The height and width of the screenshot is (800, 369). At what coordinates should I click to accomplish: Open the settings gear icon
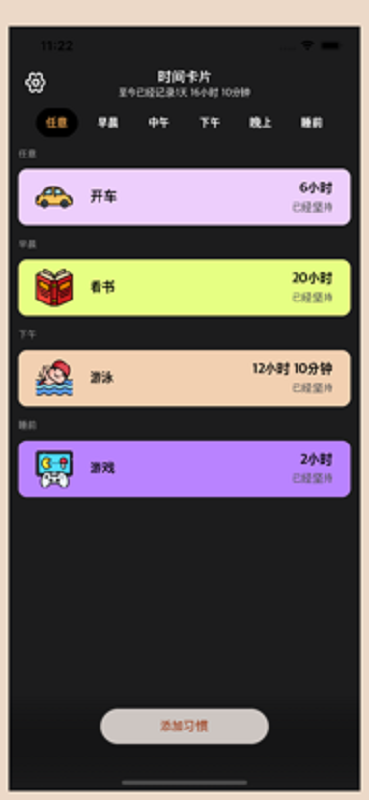(35, 83)
